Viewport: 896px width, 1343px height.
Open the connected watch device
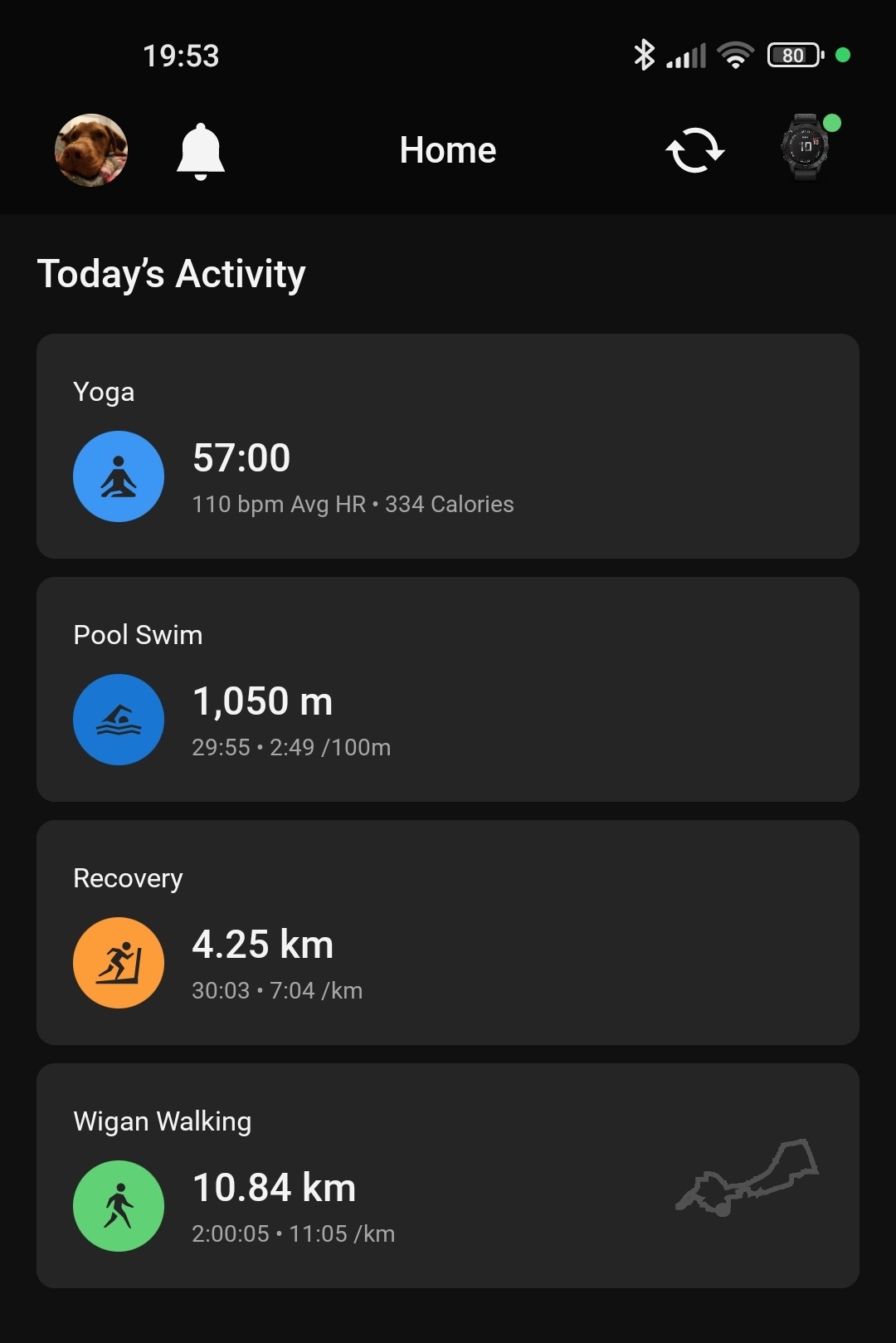tap(806, 148)
